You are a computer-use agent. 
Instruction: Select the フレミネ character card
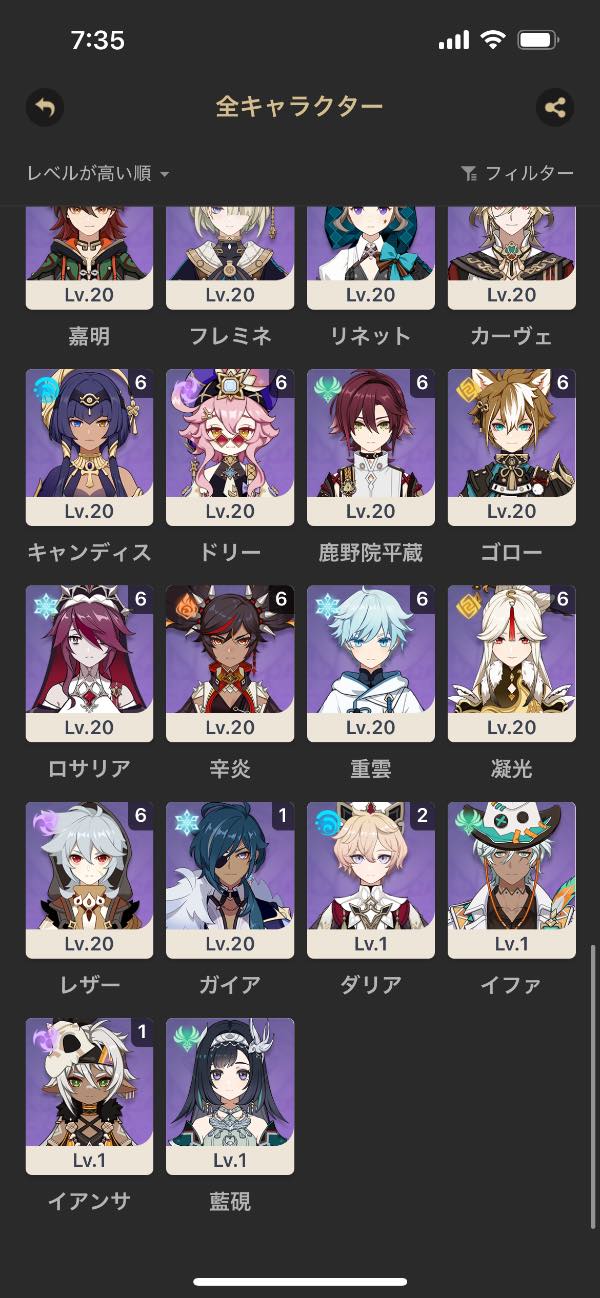click(x=230, y=258)
